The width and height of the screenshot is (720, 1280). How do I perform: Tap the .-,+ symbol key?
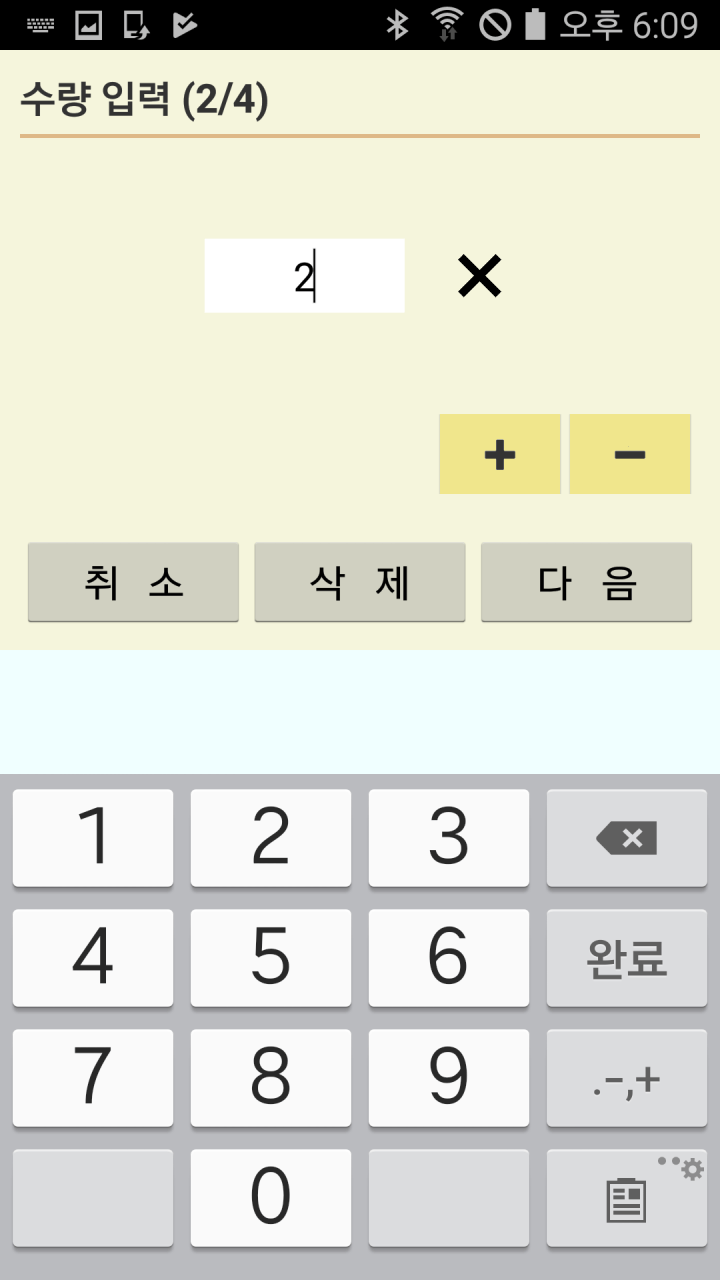(x=627, y=1078)
